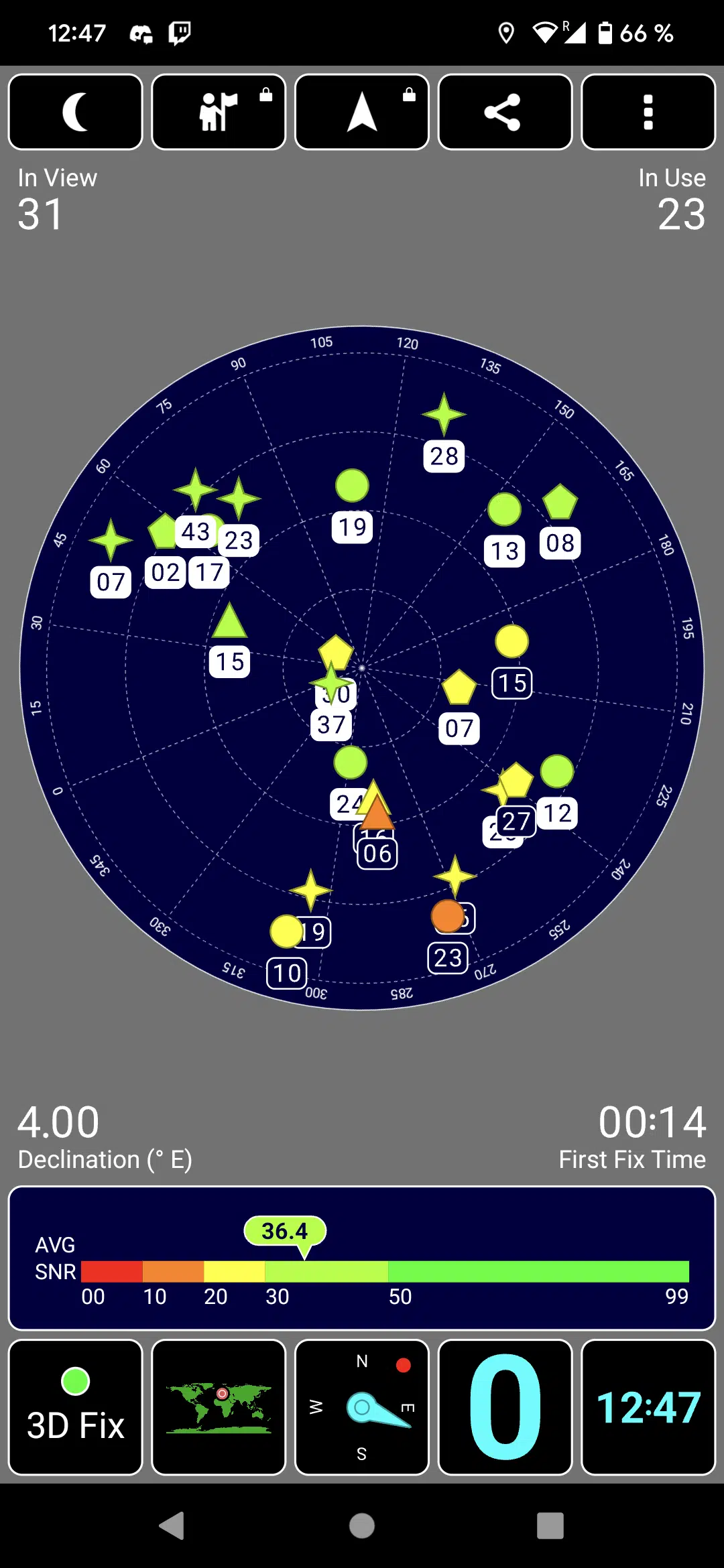
Task: Open the three-dot overflow menu
Action: tap(648, 112)
